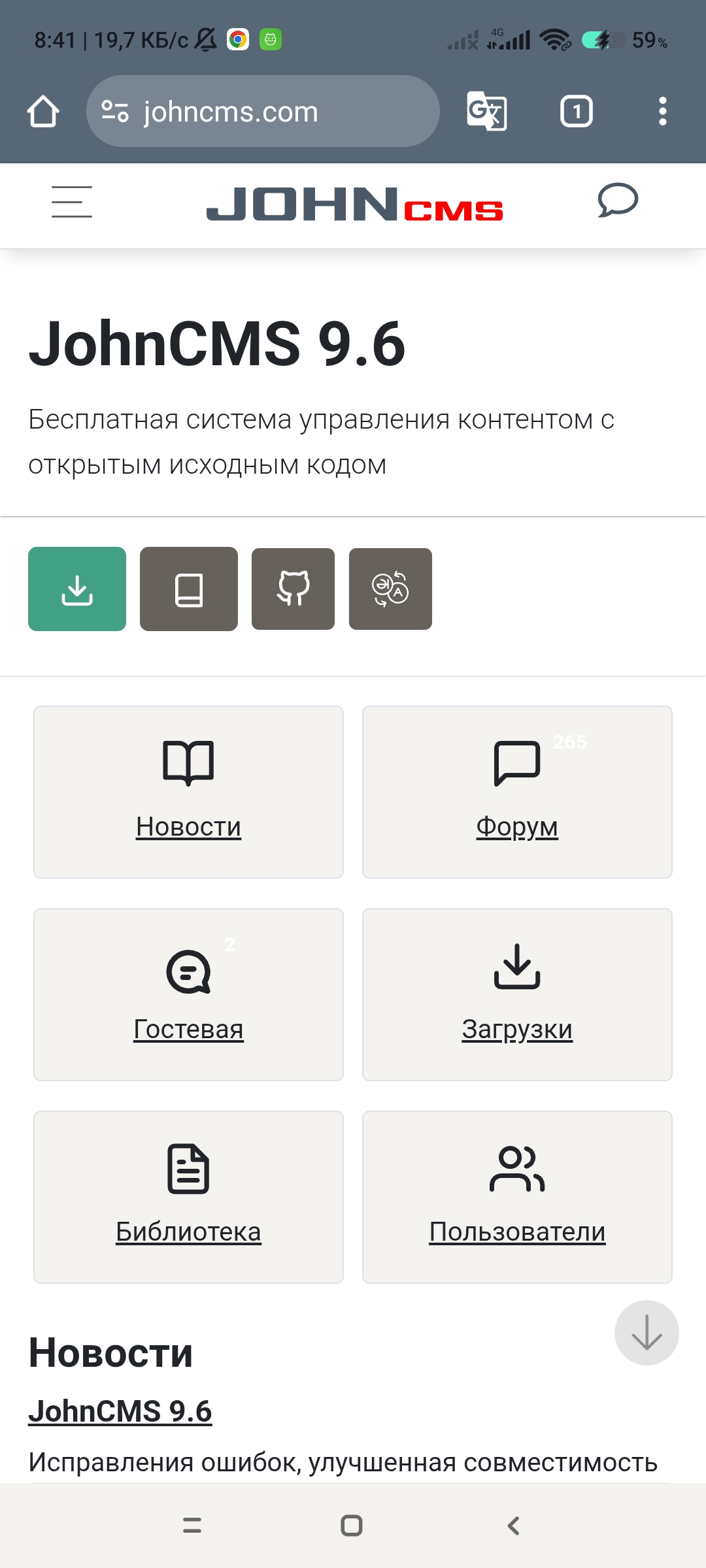View the Пользователи users card
Image resolution: width=706 pixels, height=1568 pixels.
[517, 1197]
